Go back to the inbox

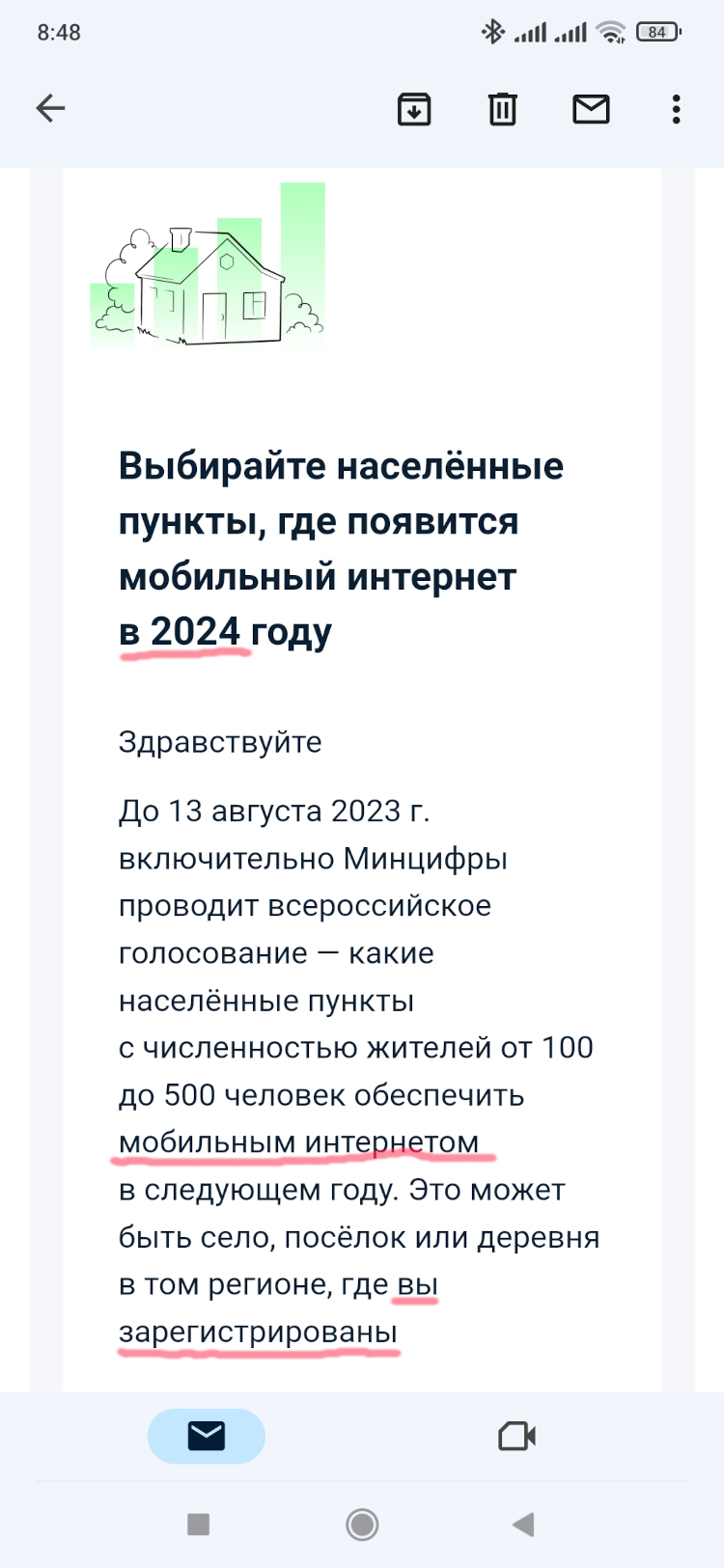click(50, 108)
